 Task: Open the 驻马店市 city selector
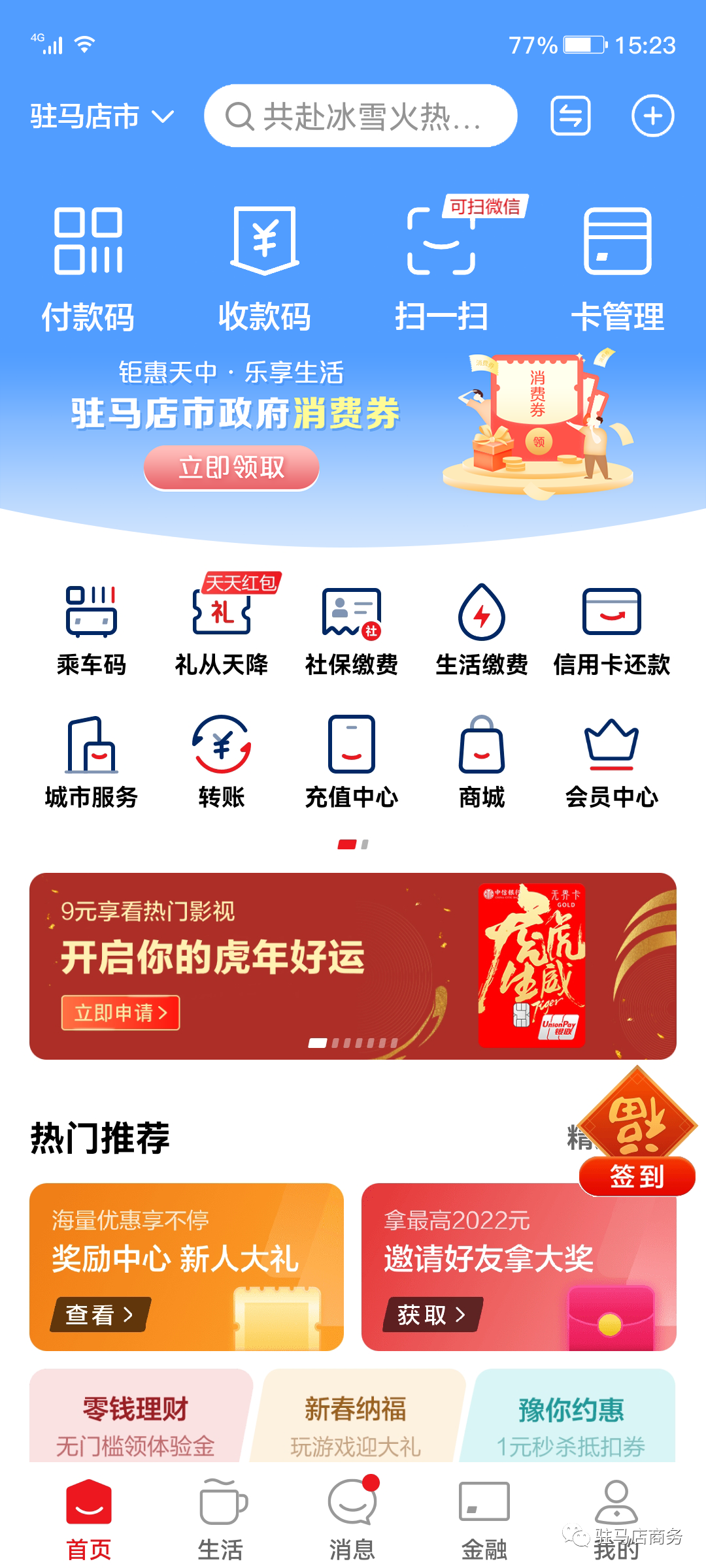pyautogui.click(x=102, y=117)
